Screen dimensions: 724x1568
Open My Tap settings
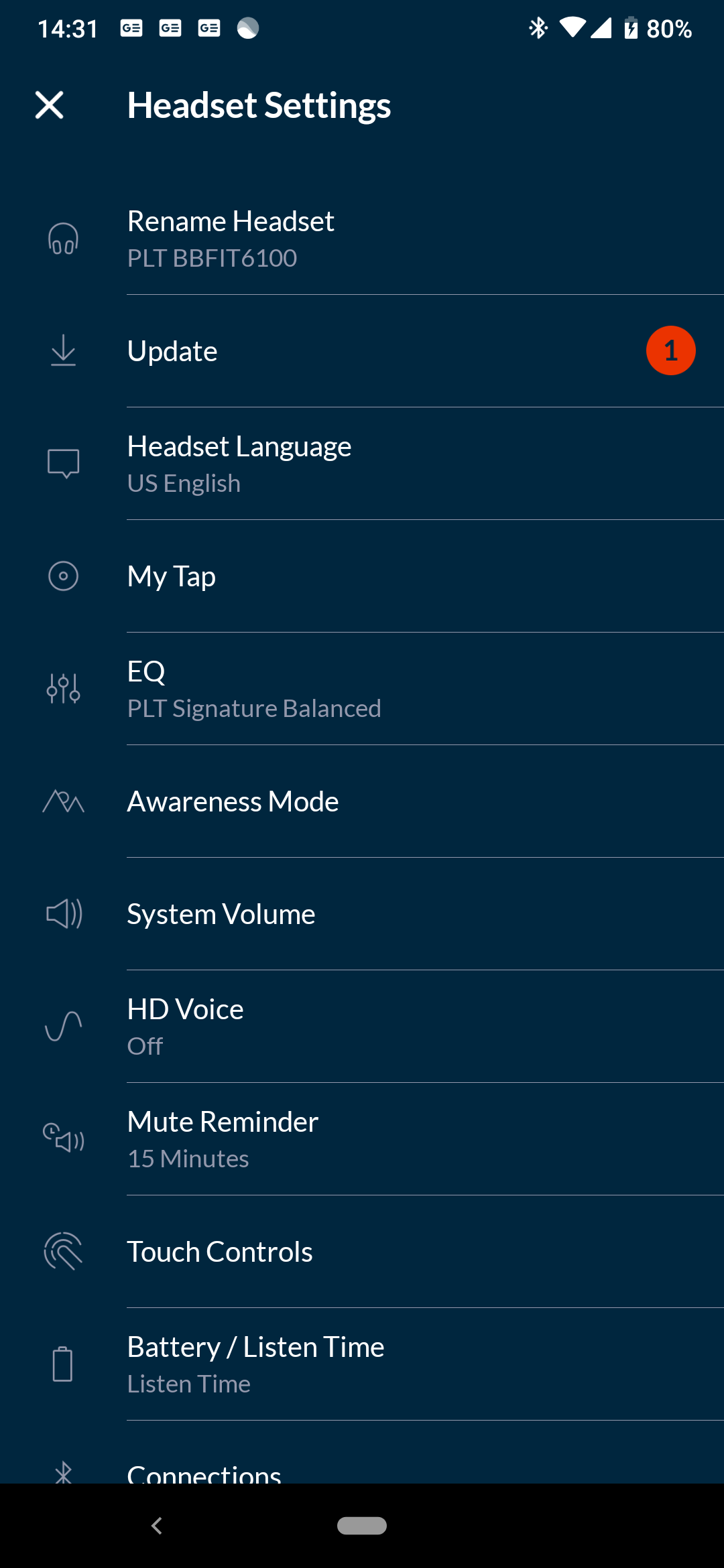click(362, 576)
